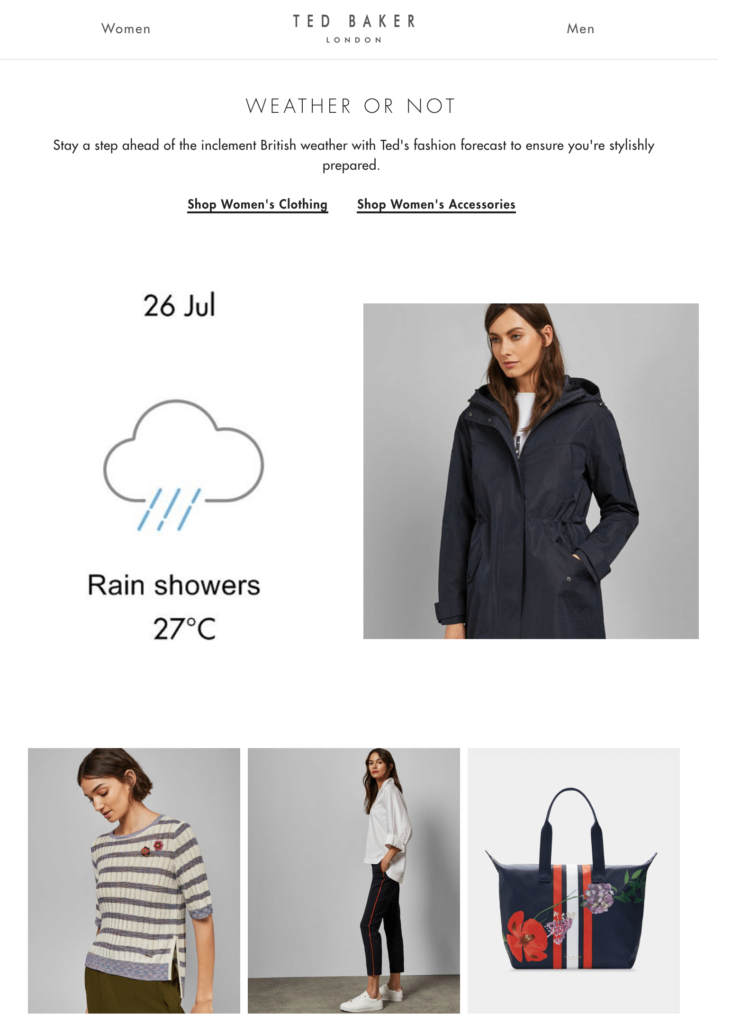Viewport: 732px width, 1024px height.
Task: View the striped knit top product
Action: coord(134,880)
